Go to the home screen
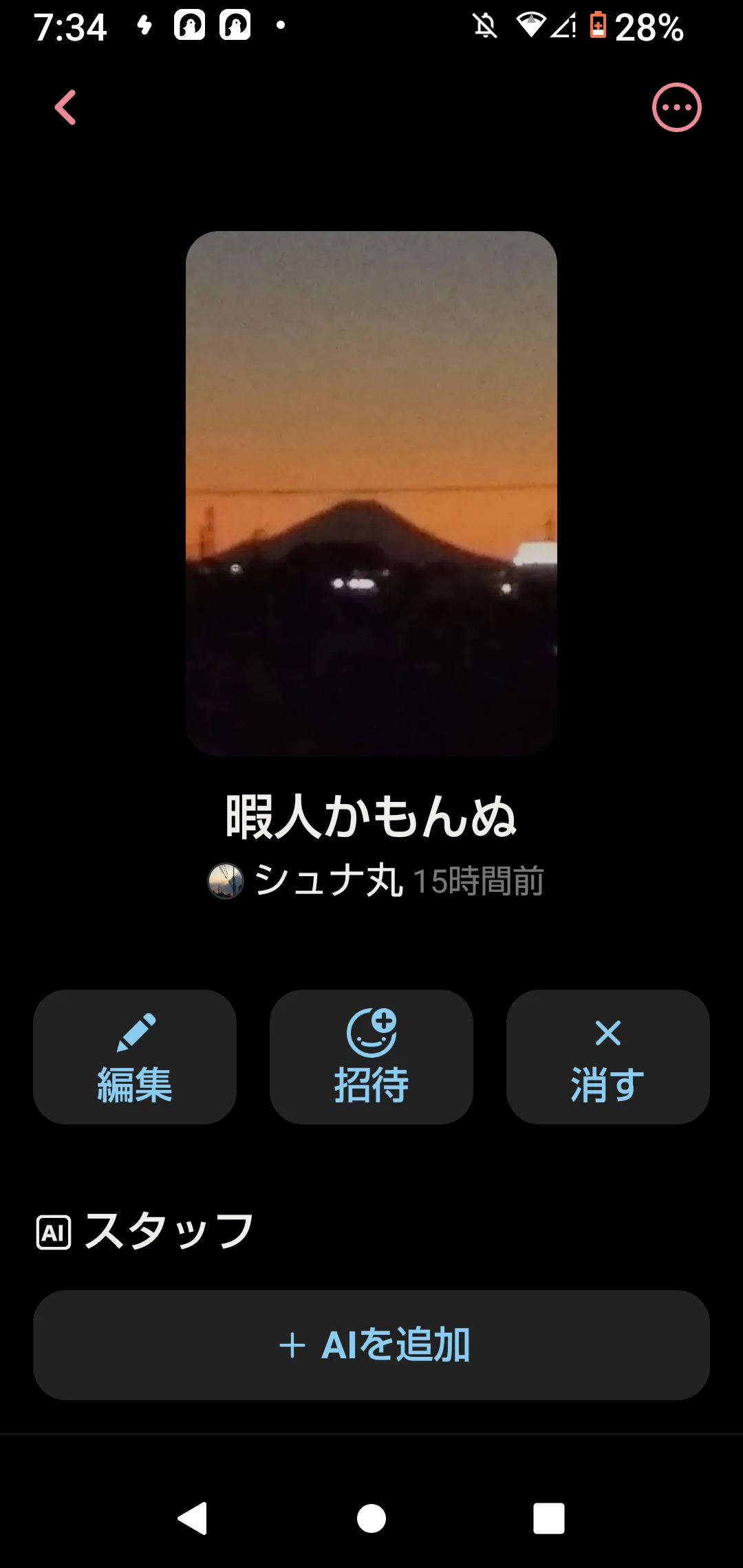The image size is (743, 1568). point(371,1518)
